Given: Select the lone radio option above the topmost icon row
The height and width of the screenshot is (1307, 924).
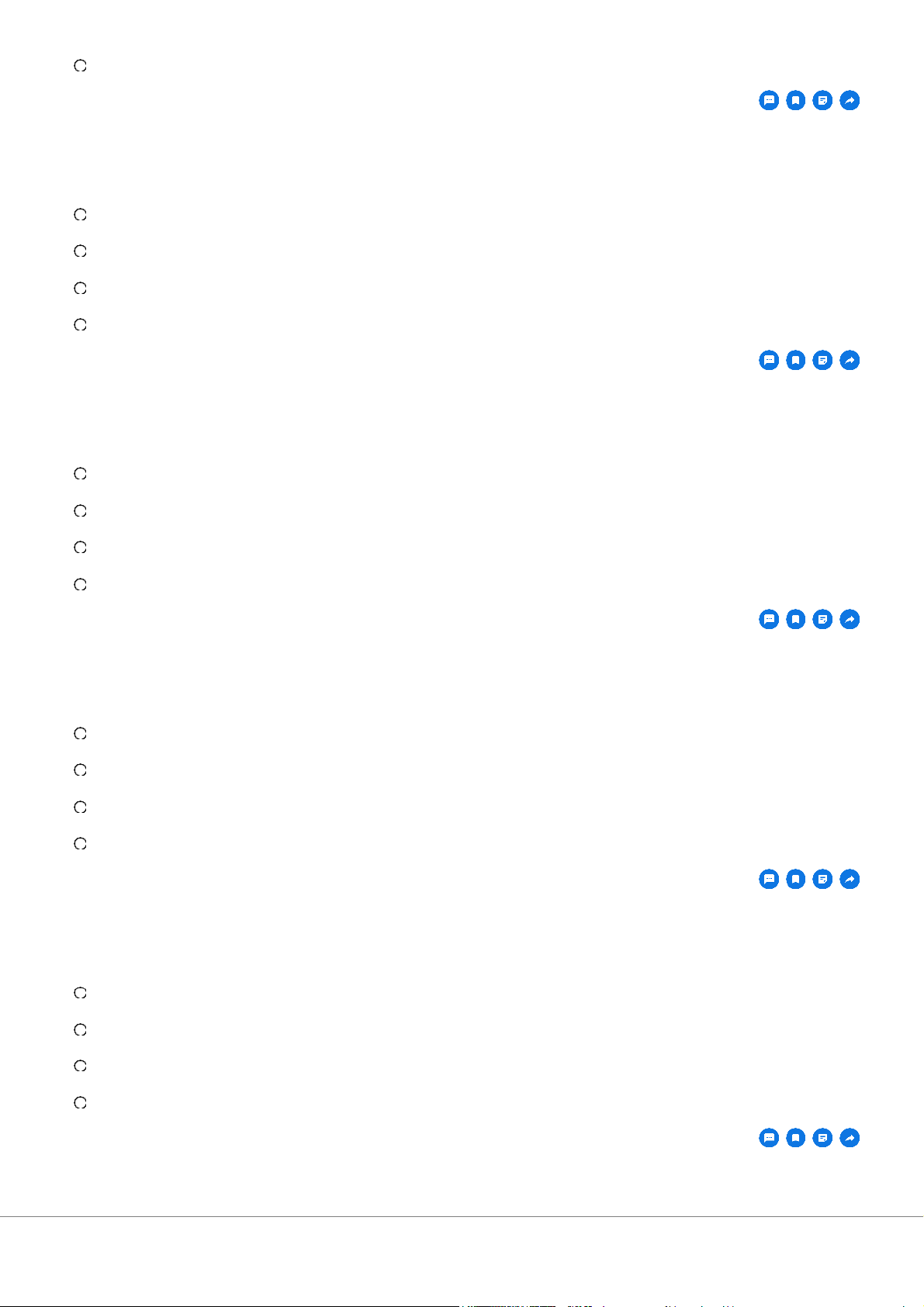Looking at the screenshot, I should [x=80, y=66].
